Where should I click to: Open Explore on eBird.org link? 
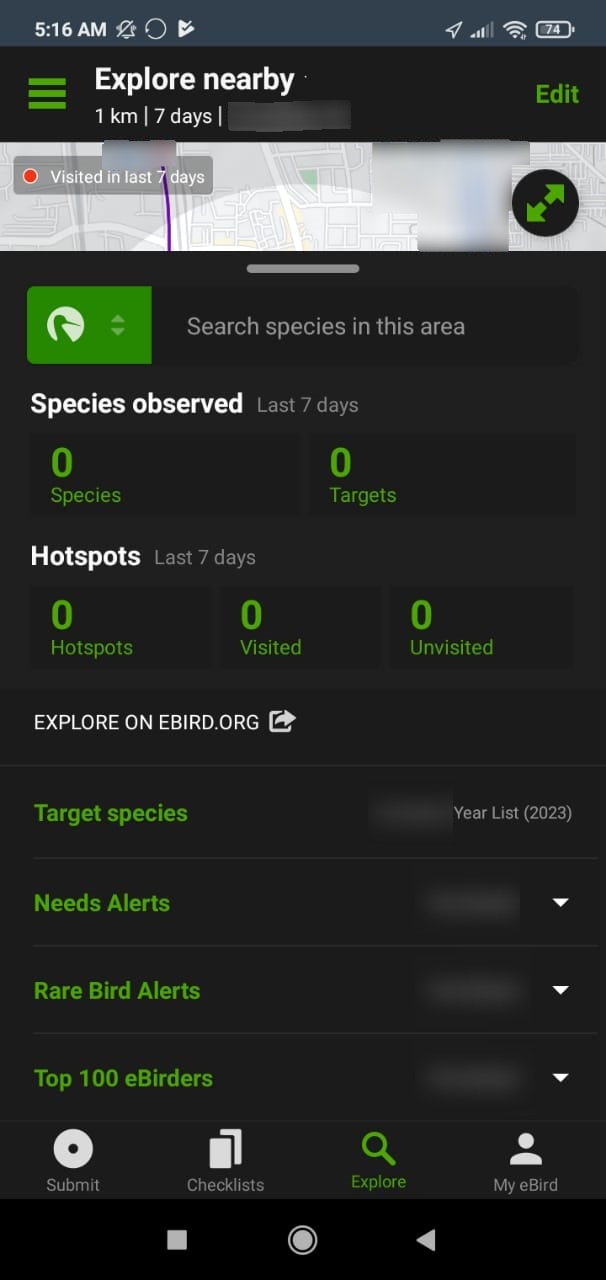tap(165, 722)
